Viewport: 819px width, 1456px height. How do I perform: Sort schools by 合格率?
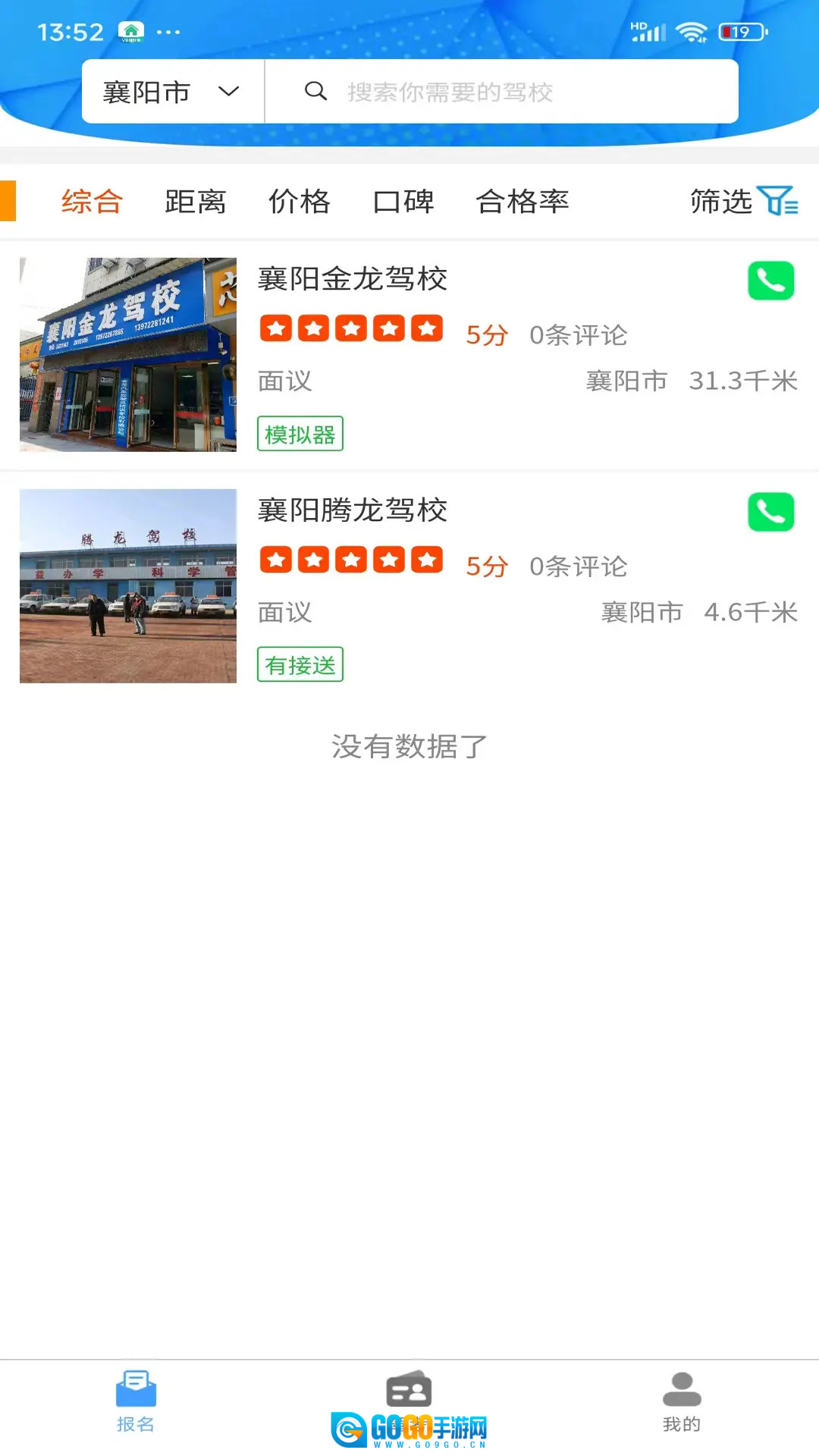[522, 202]
